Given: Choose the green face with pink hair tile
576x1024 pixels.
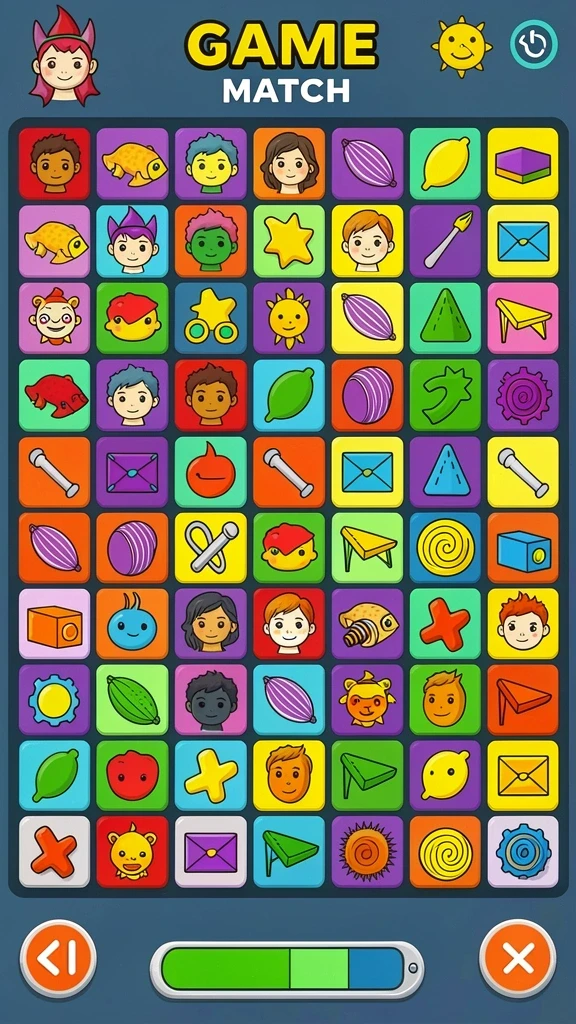Looking at the screenshot, I should click(x=211, y=241).
